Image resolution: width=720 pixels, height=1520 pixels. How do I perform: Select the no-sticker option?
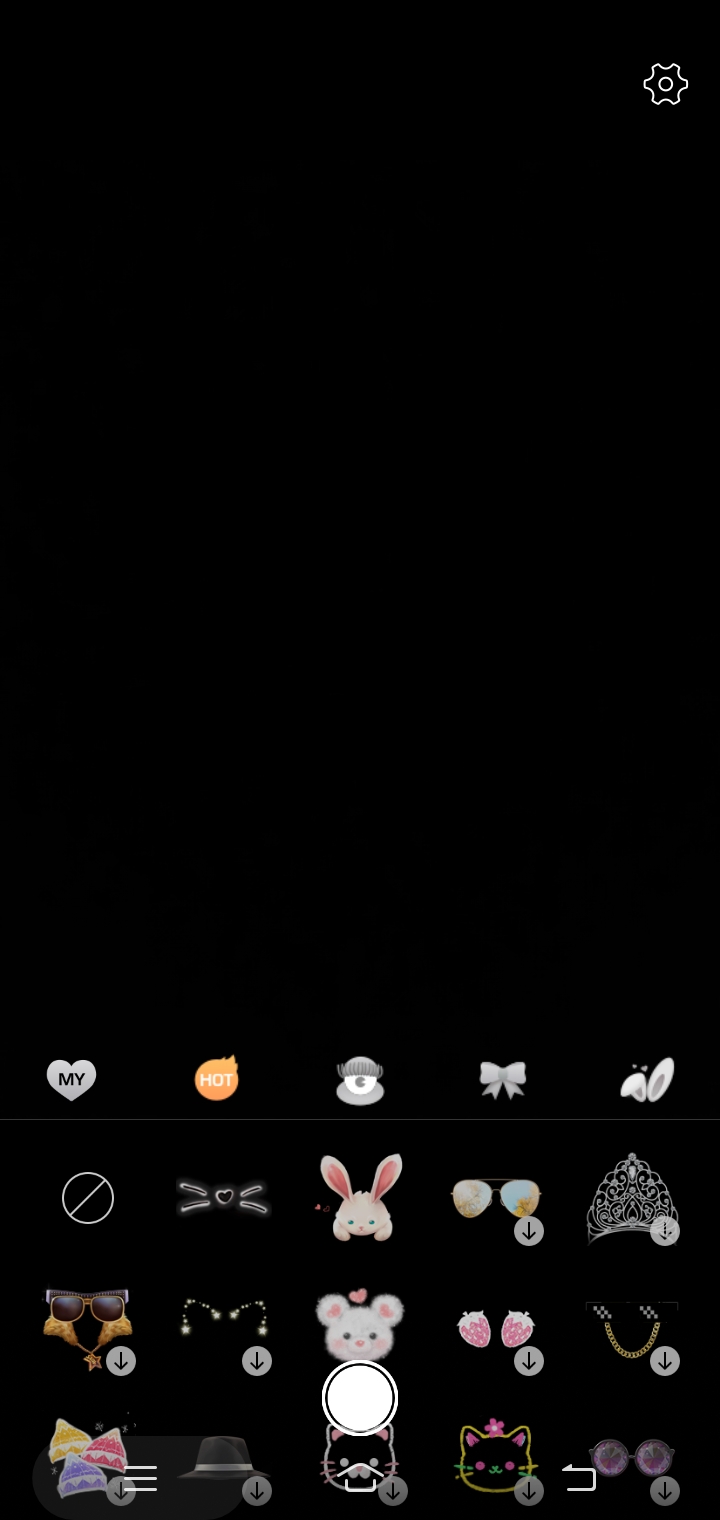point(88,1197)
